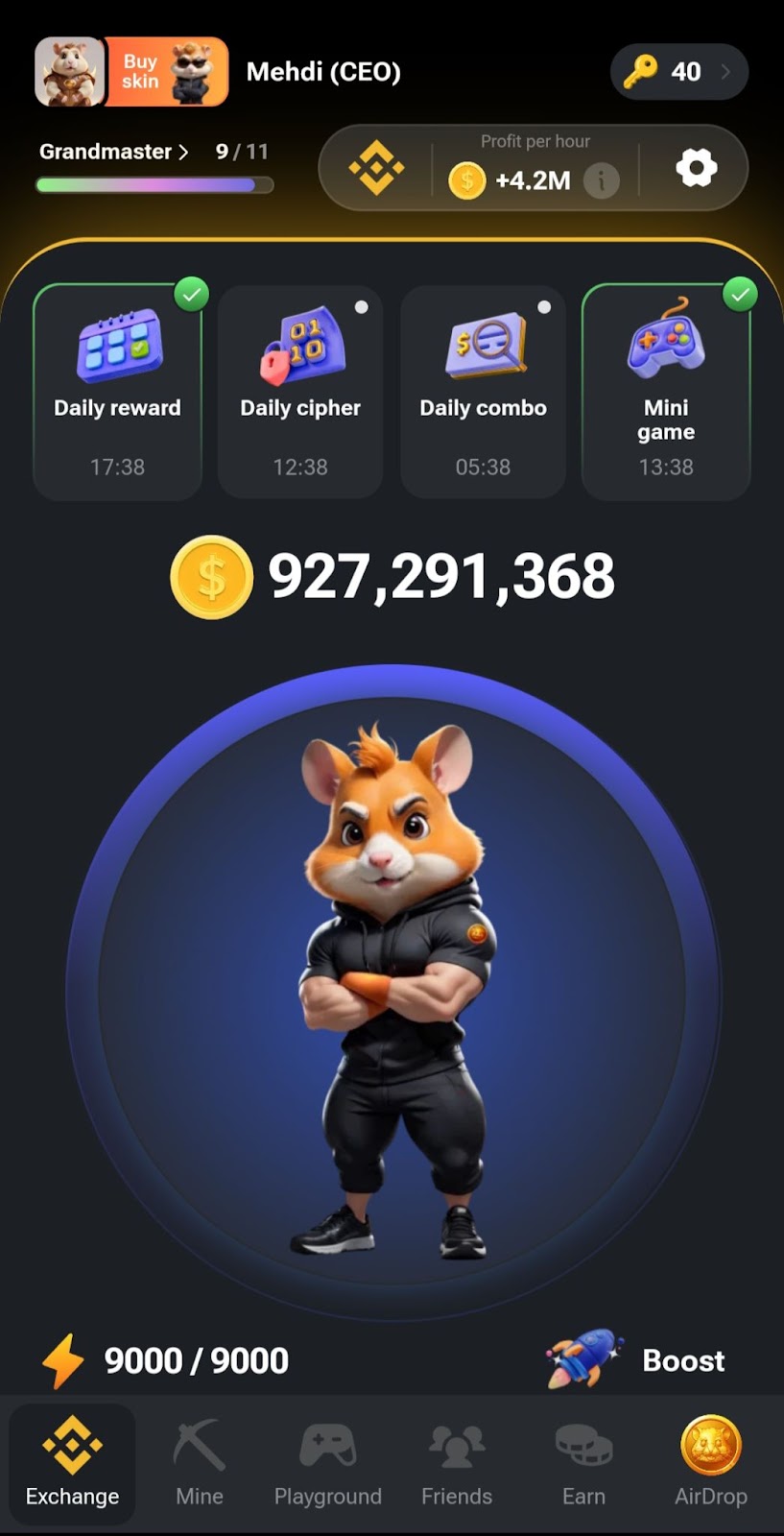Image resolution: width=784 pixels, height=1536 pixels.
Task: Tap the Buy skin button
Action: (166, 72)
